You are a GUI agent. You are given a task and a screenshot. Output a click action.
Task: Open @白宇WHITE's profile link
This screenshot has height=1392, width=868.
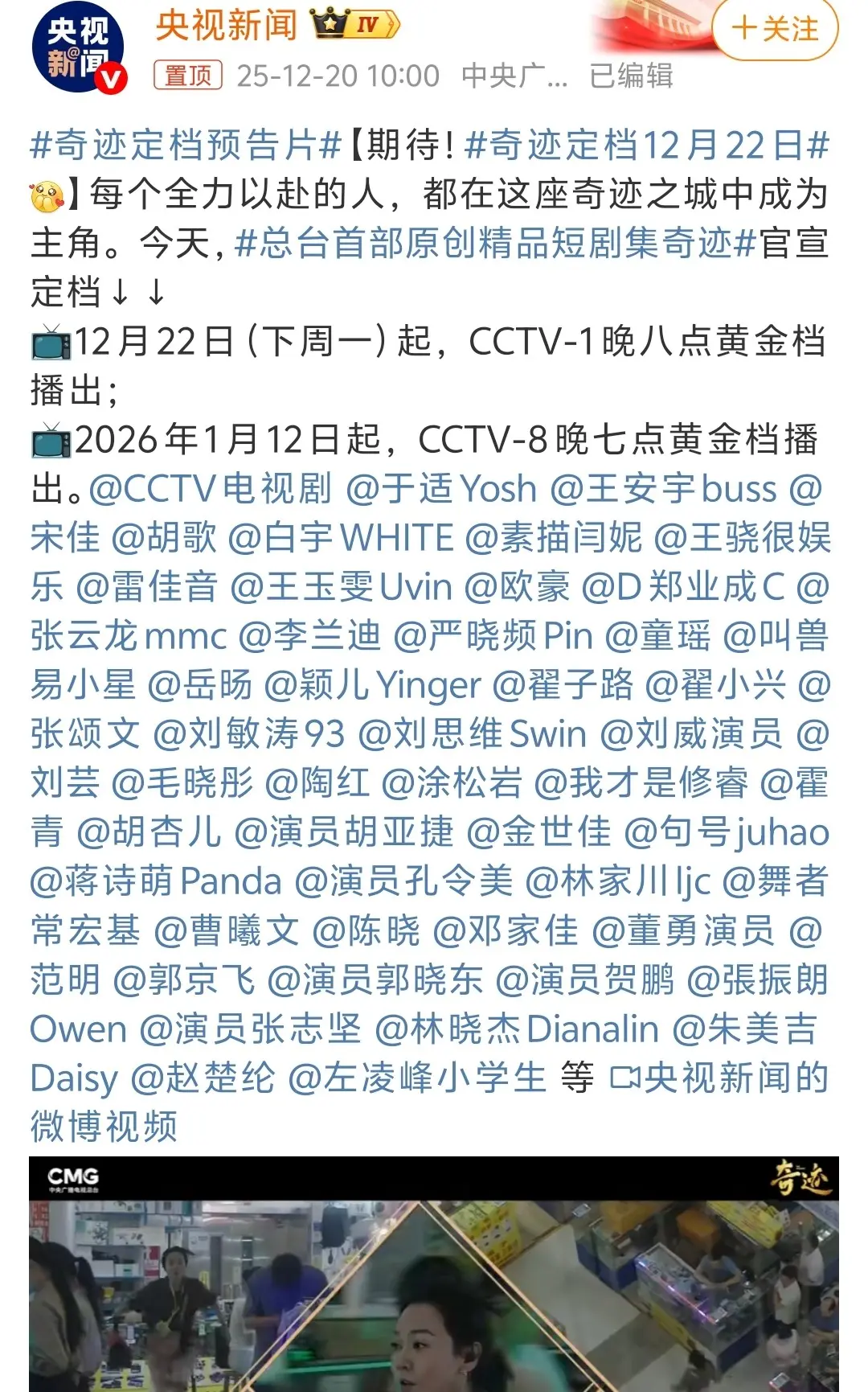coord(341,538)
